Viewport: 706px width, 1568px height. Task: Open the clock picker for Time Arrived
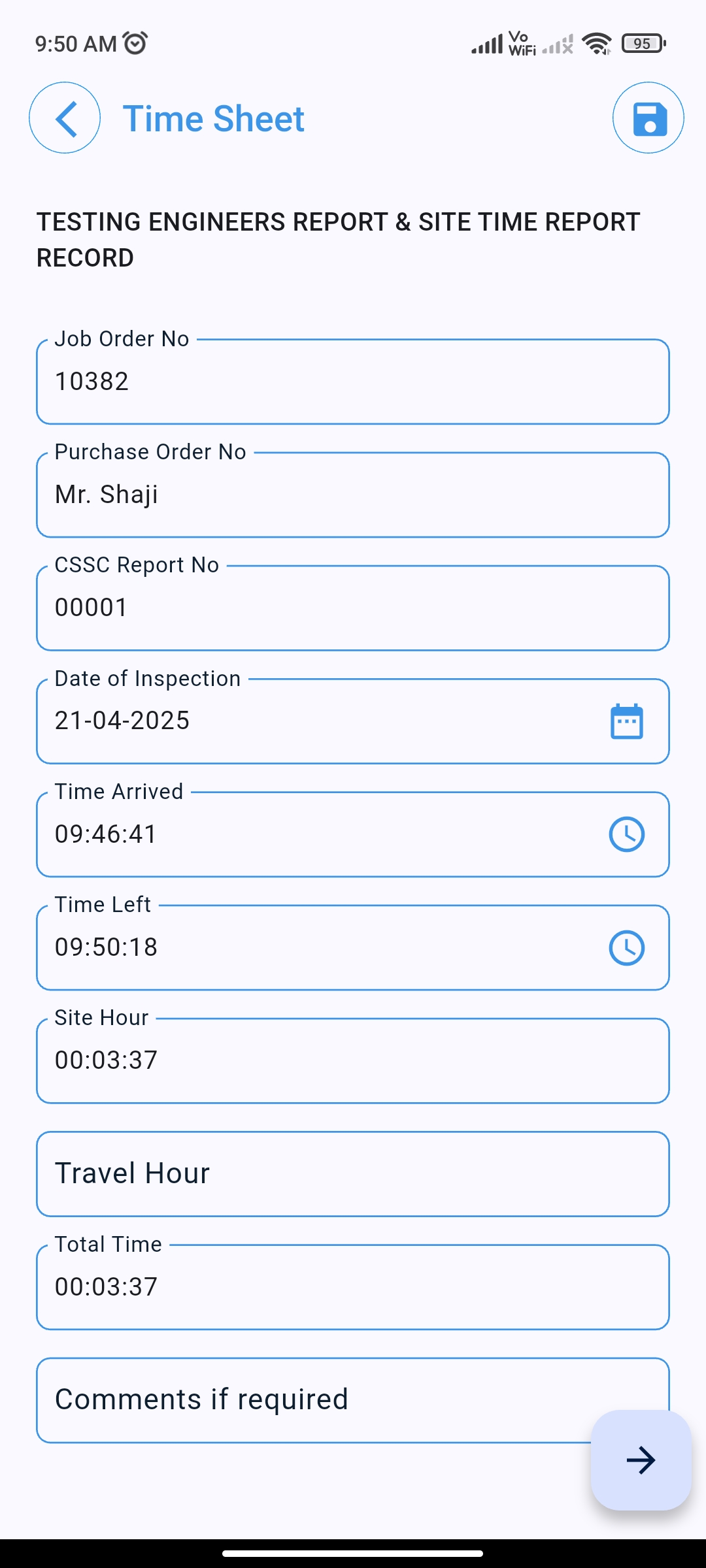click(626, 834)
